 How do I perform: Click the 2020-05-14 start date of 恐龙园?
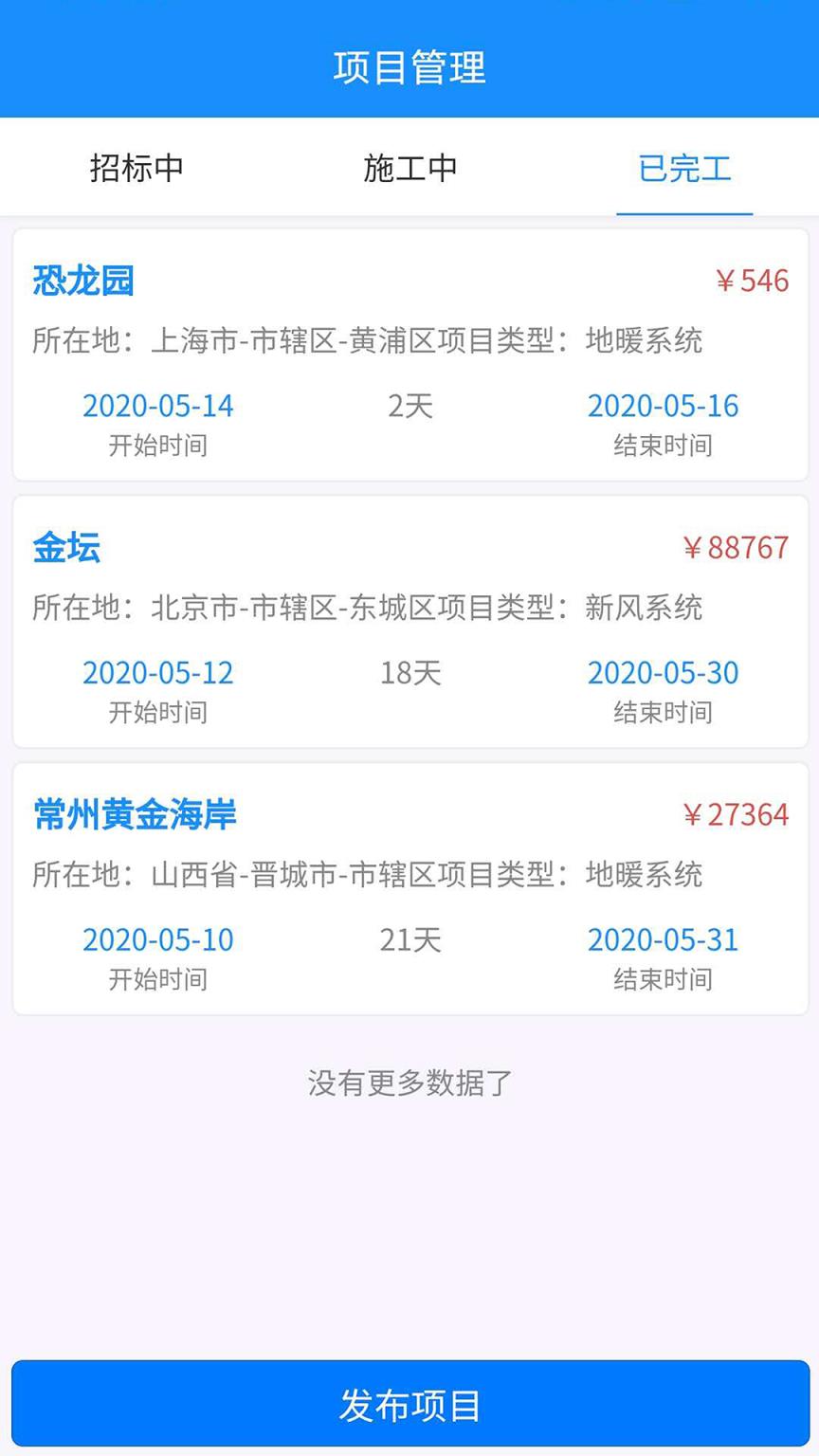click(157, 406)
